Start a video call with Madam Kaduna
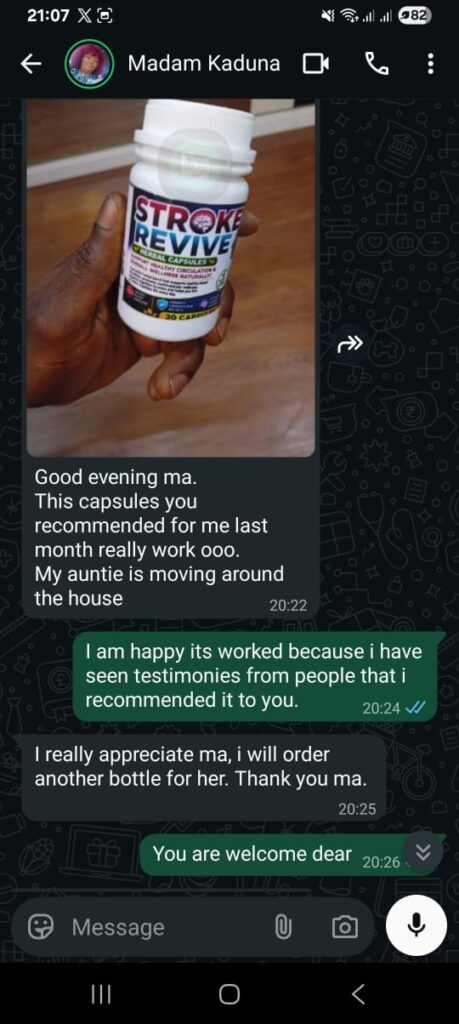Image resolution: width=459 pixels, height=1024 pixels. coord(316,64)
